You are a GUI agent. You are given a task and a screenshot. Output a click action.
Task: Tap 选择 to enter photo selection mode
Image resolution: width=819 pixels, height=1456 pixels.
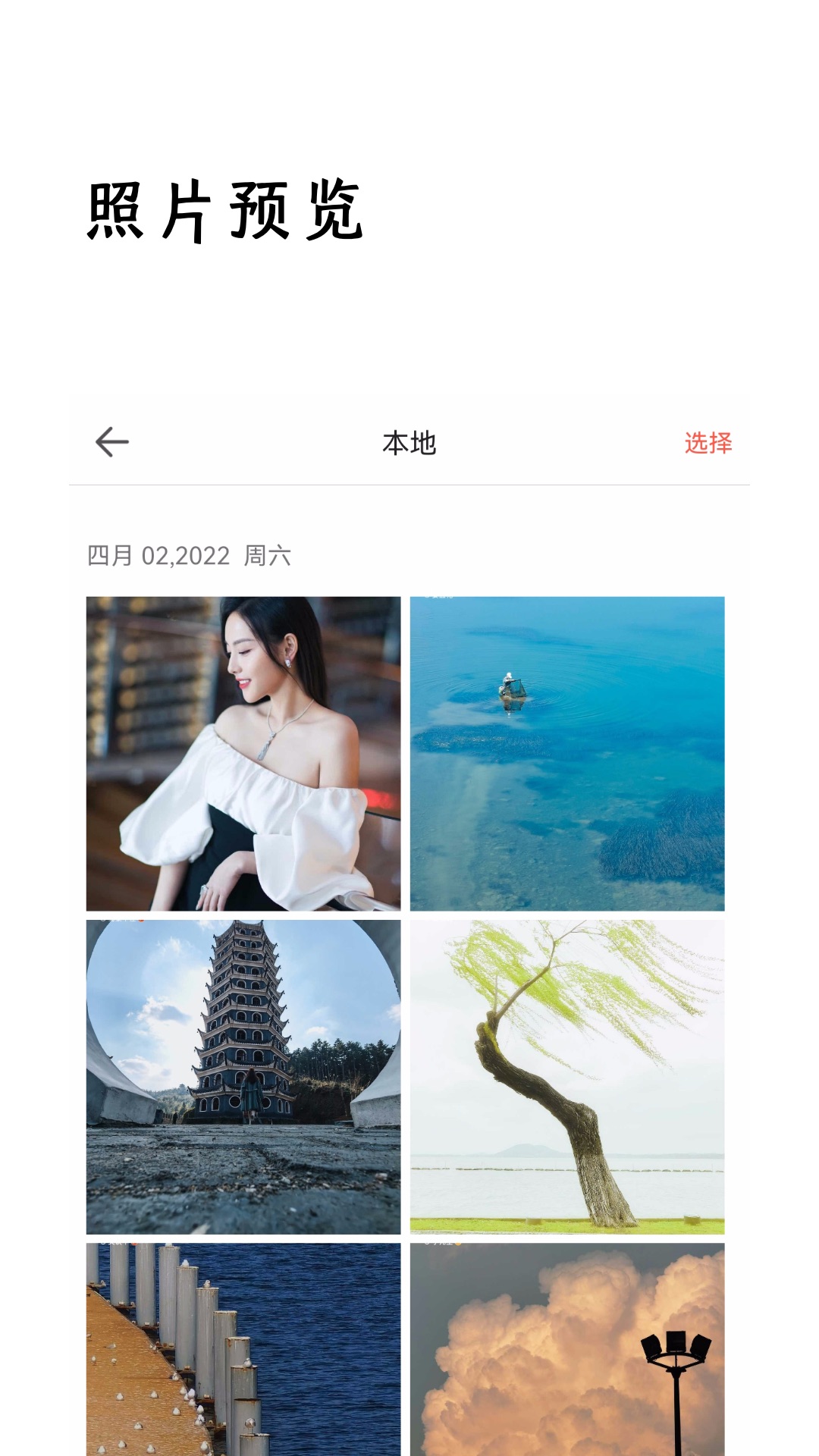click(710, 441)
